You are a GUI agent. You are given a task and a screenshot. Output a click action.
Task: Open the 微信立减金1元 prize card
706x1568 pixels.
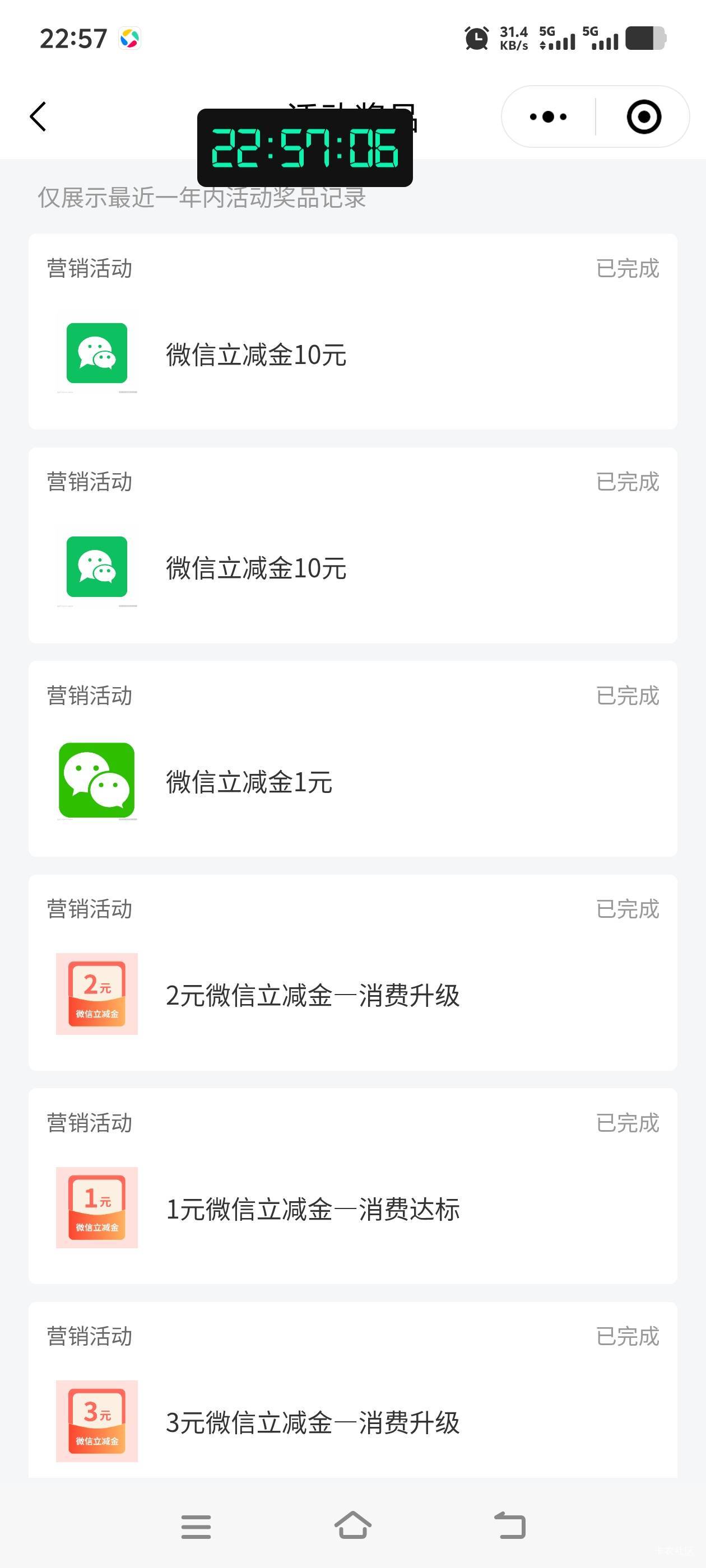click(352, 758)
